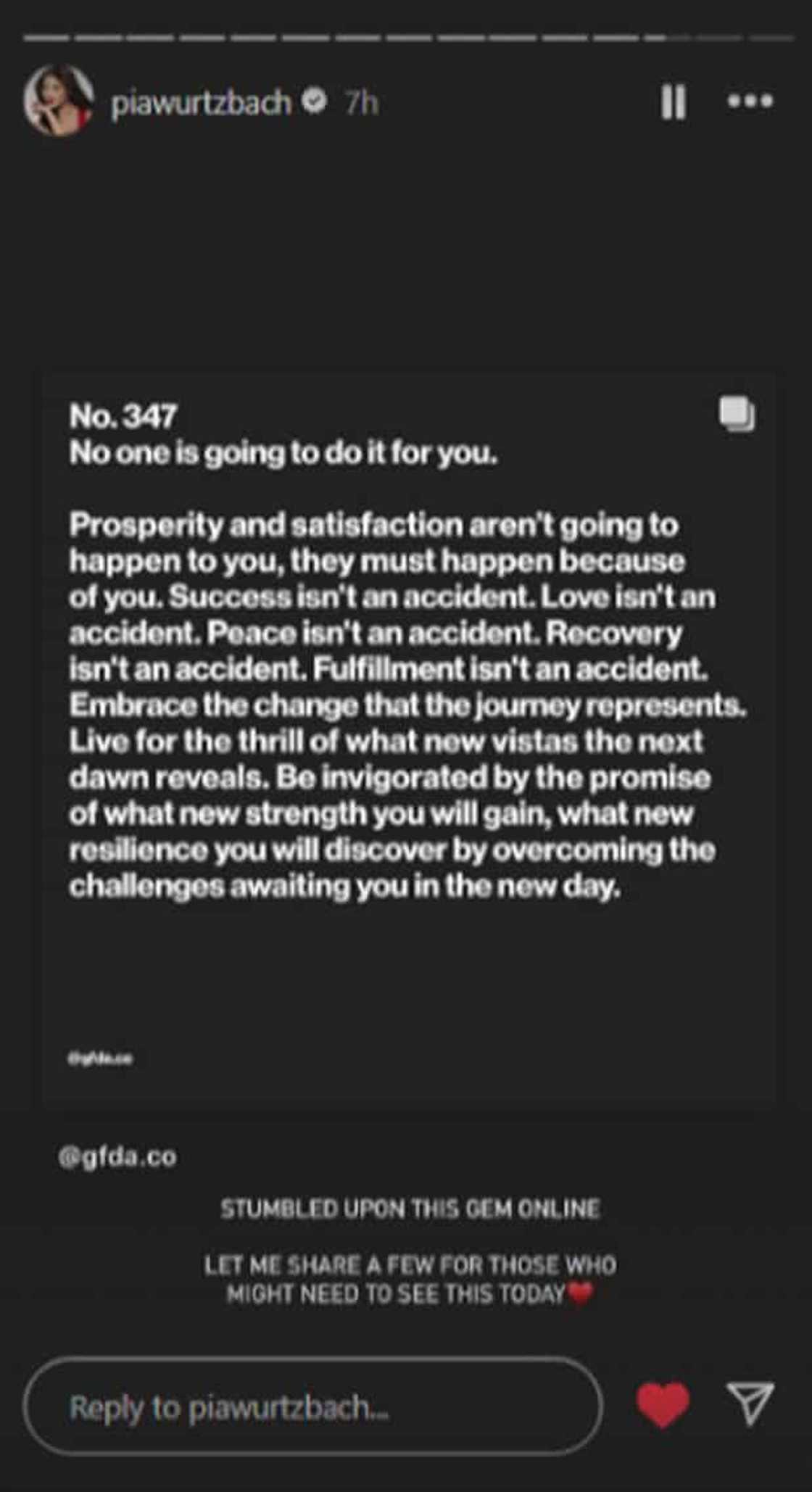Open the three-dot more options menu

point(750,101)
